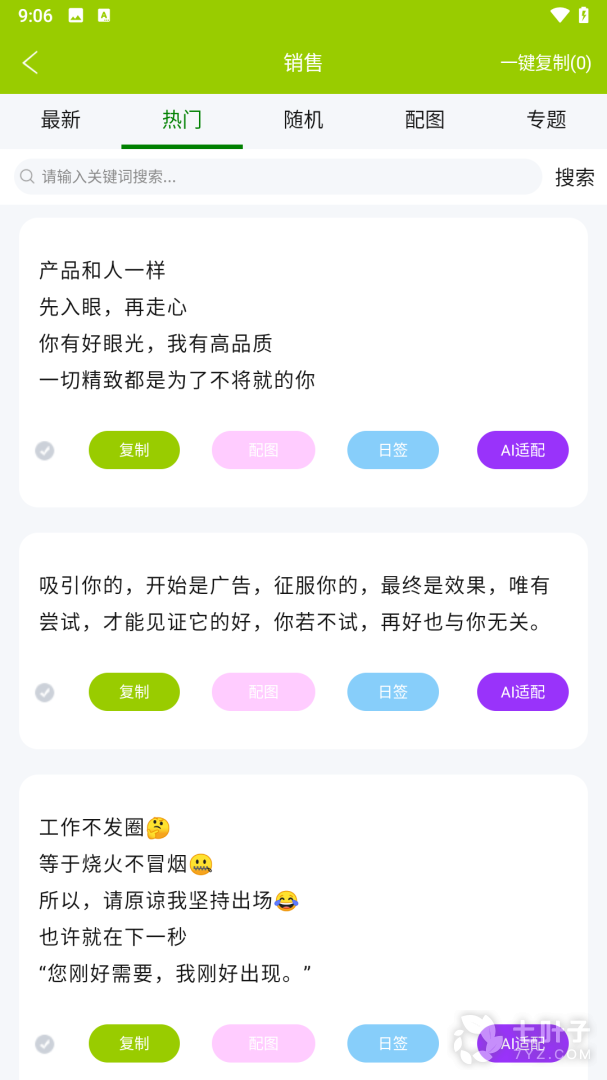The image size is (607, 1080).
Task: Open the 随机 tab
Action: coord(303,120)
